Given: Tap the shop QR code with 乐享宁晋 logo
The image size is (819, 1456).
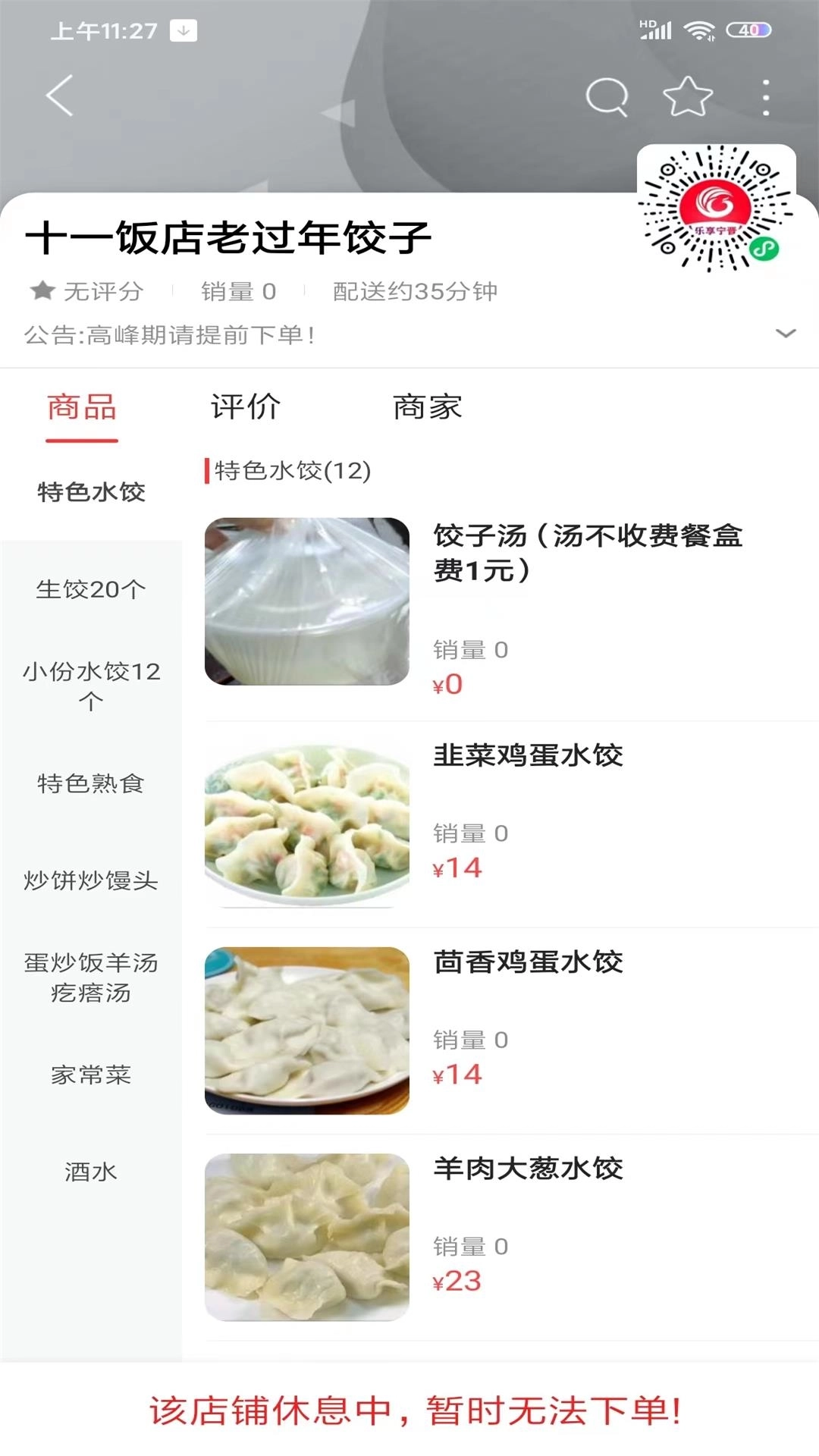Looking at the screenshot, I should [x=713, y=205].
